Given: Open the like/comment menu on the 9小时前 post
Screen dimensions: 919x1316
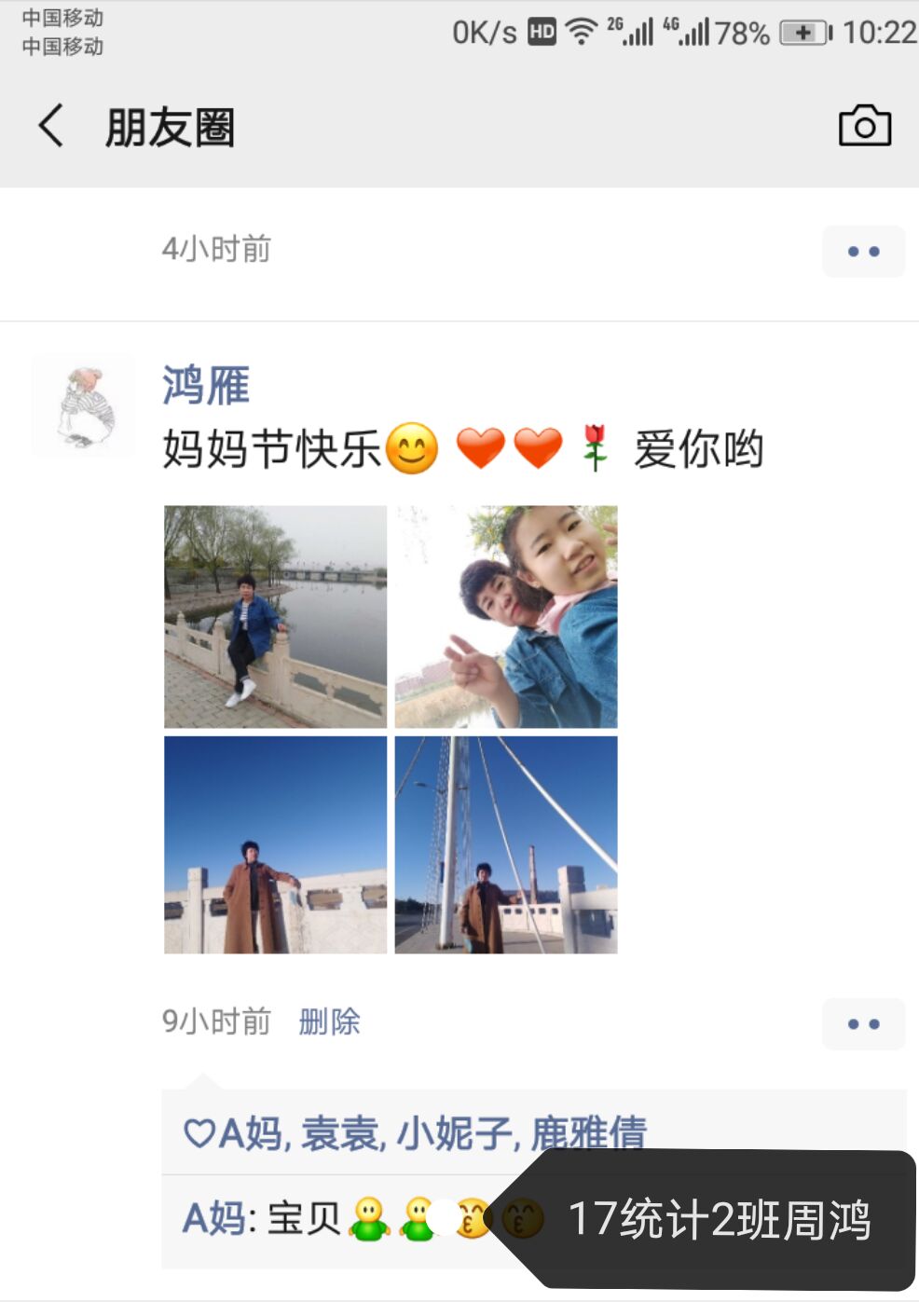Looking at the screenshot, I should [x=863, y=1024].
